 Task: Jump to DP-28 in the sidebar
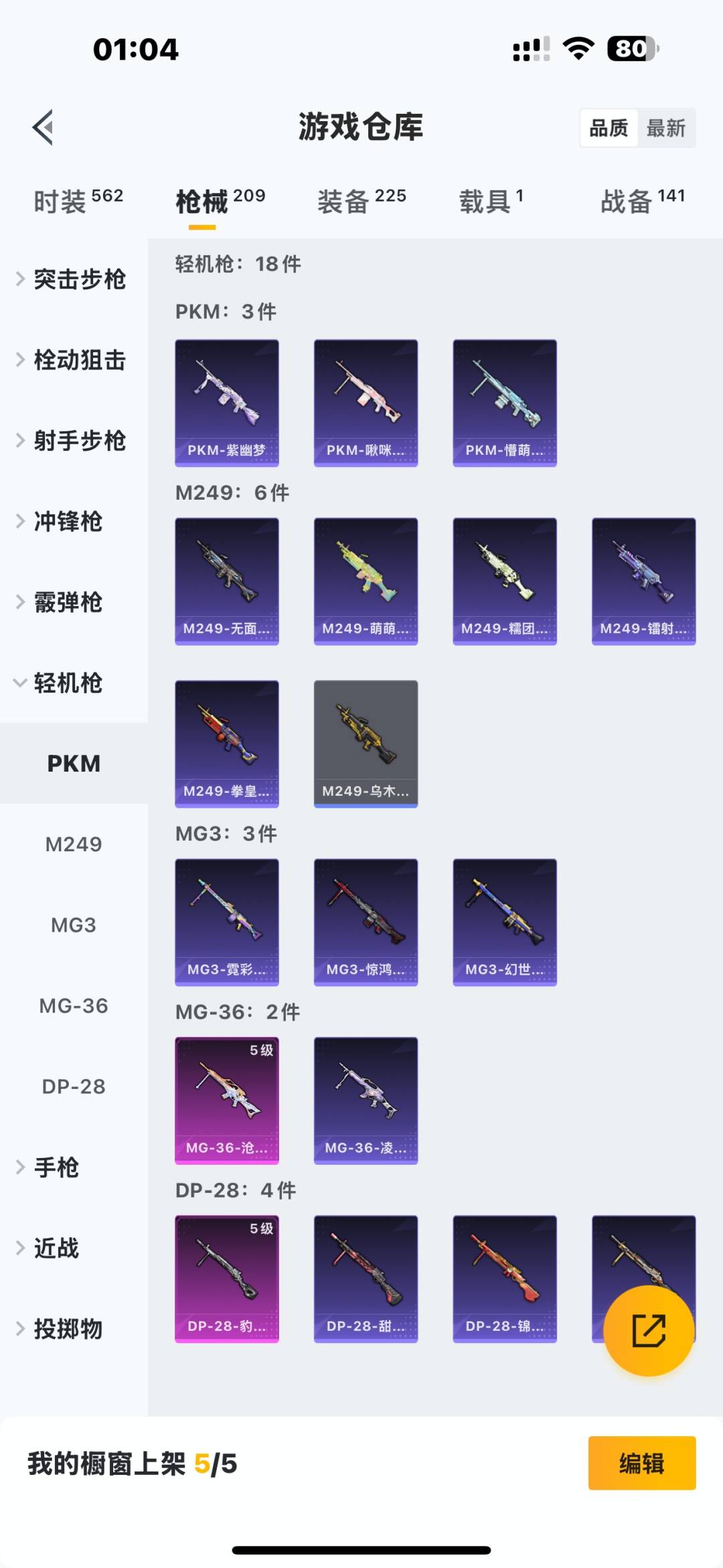click(x=74, y=1086)
